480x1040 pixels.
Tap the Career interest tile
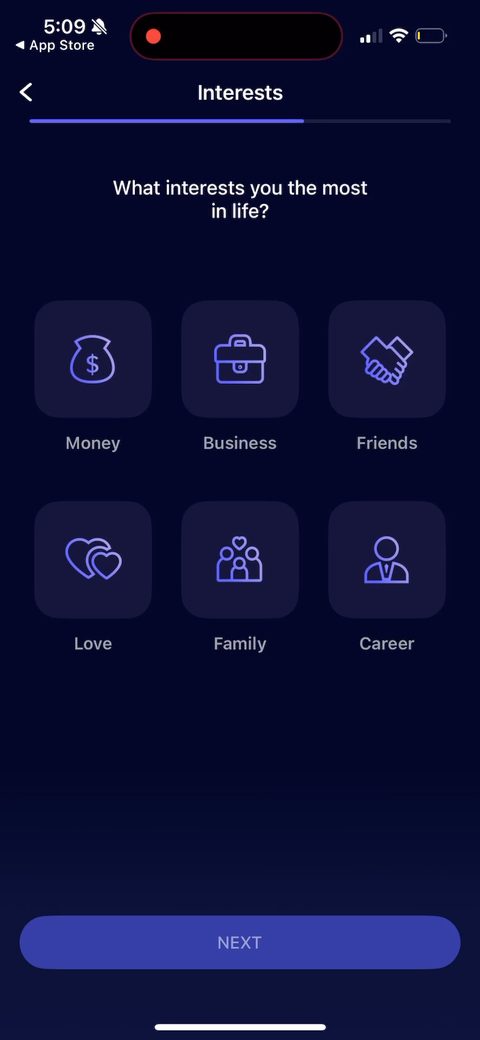[x=387, y=560]
